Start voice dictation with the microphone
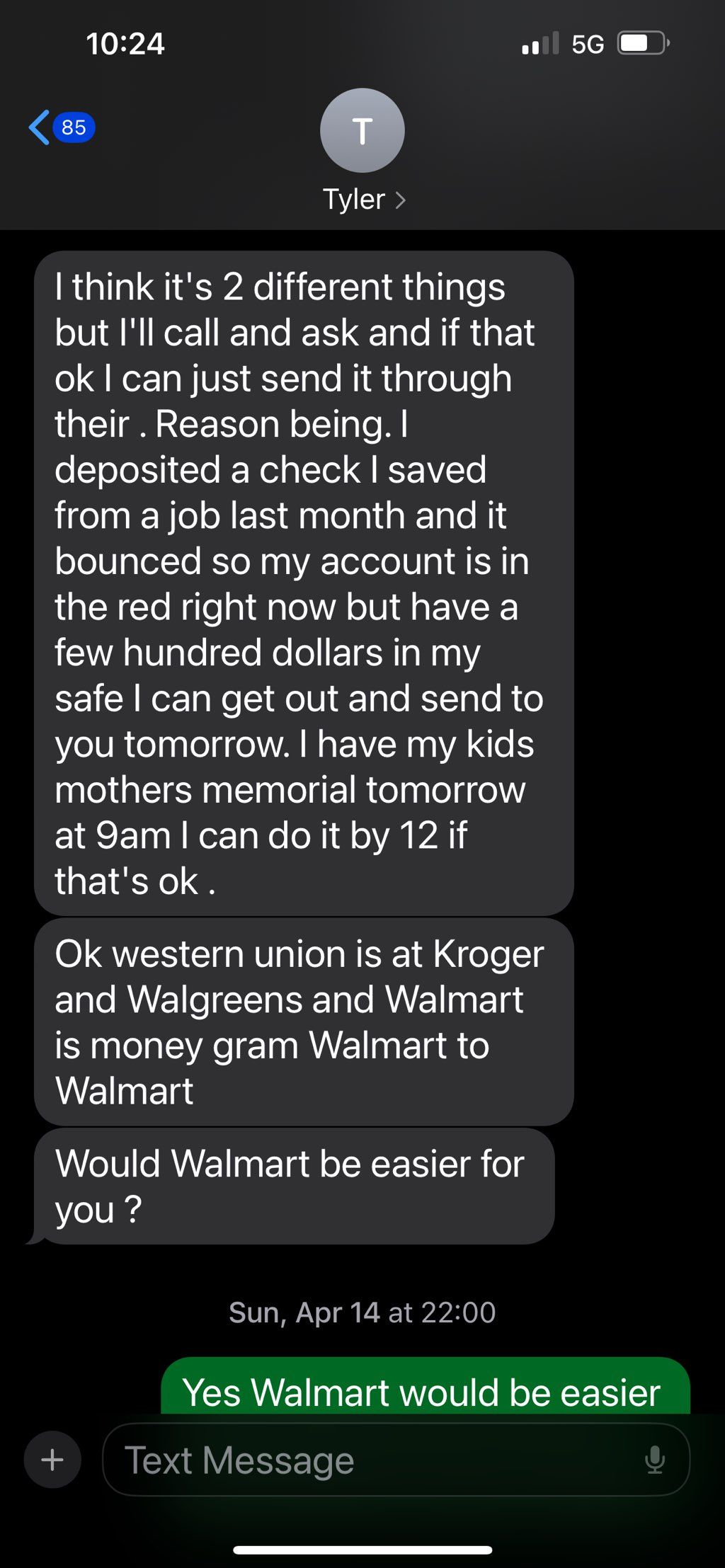 pyautogui.click(x=655, y=1460)
